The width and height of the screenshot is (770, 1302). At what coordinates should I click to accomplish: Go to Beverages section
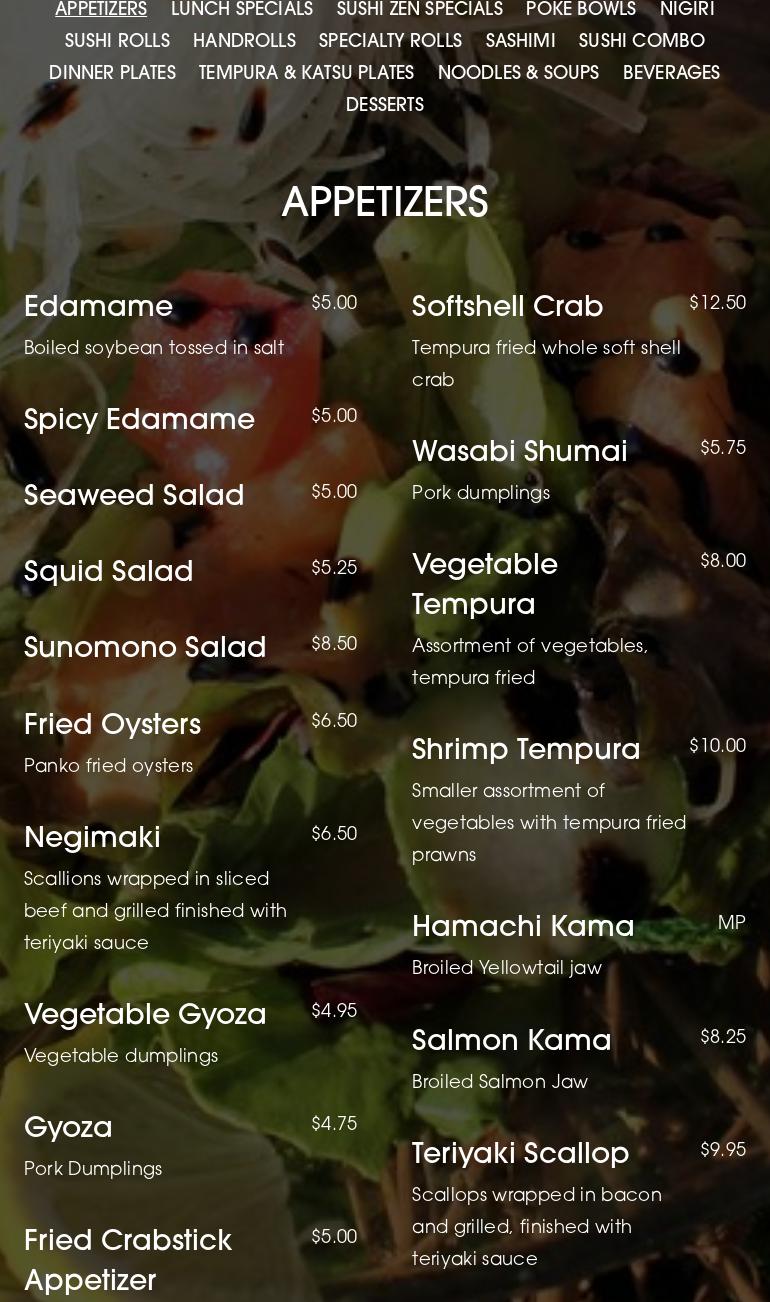pos(671,73)
